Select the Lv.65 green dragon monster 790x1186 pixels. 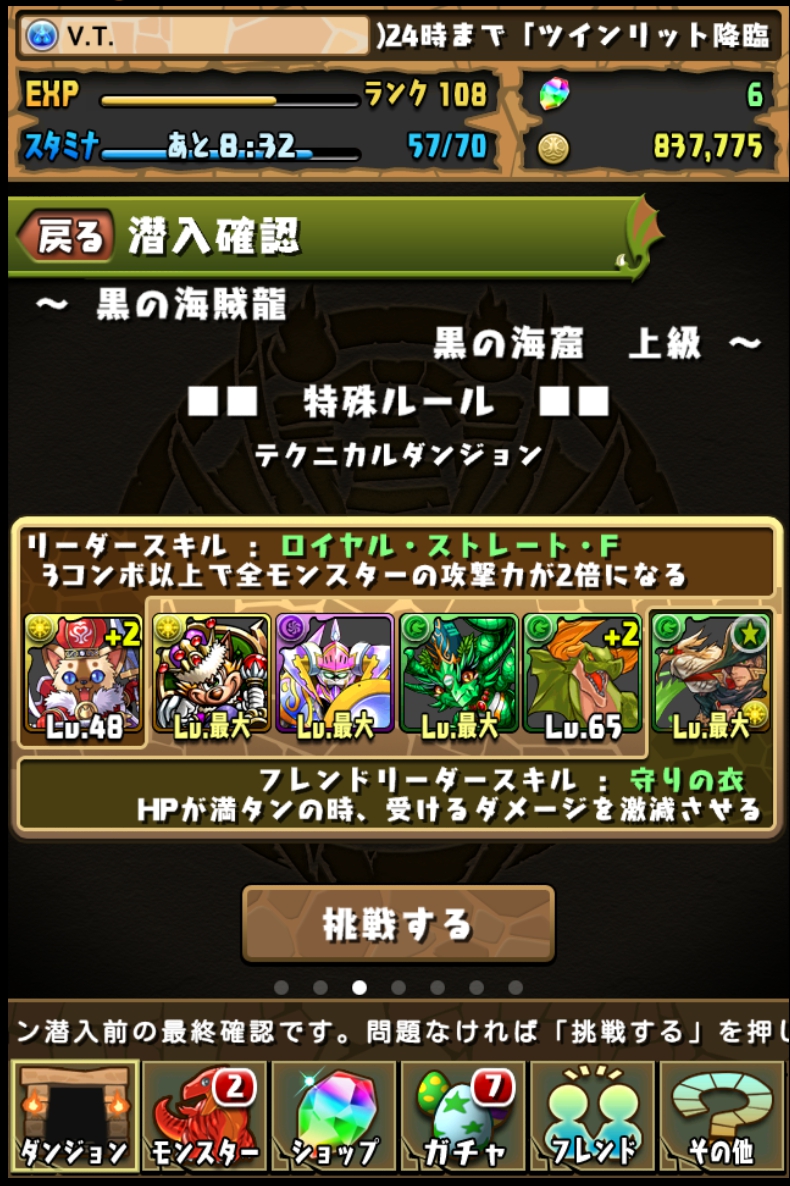pyautogui.click(x=582, y=678)
